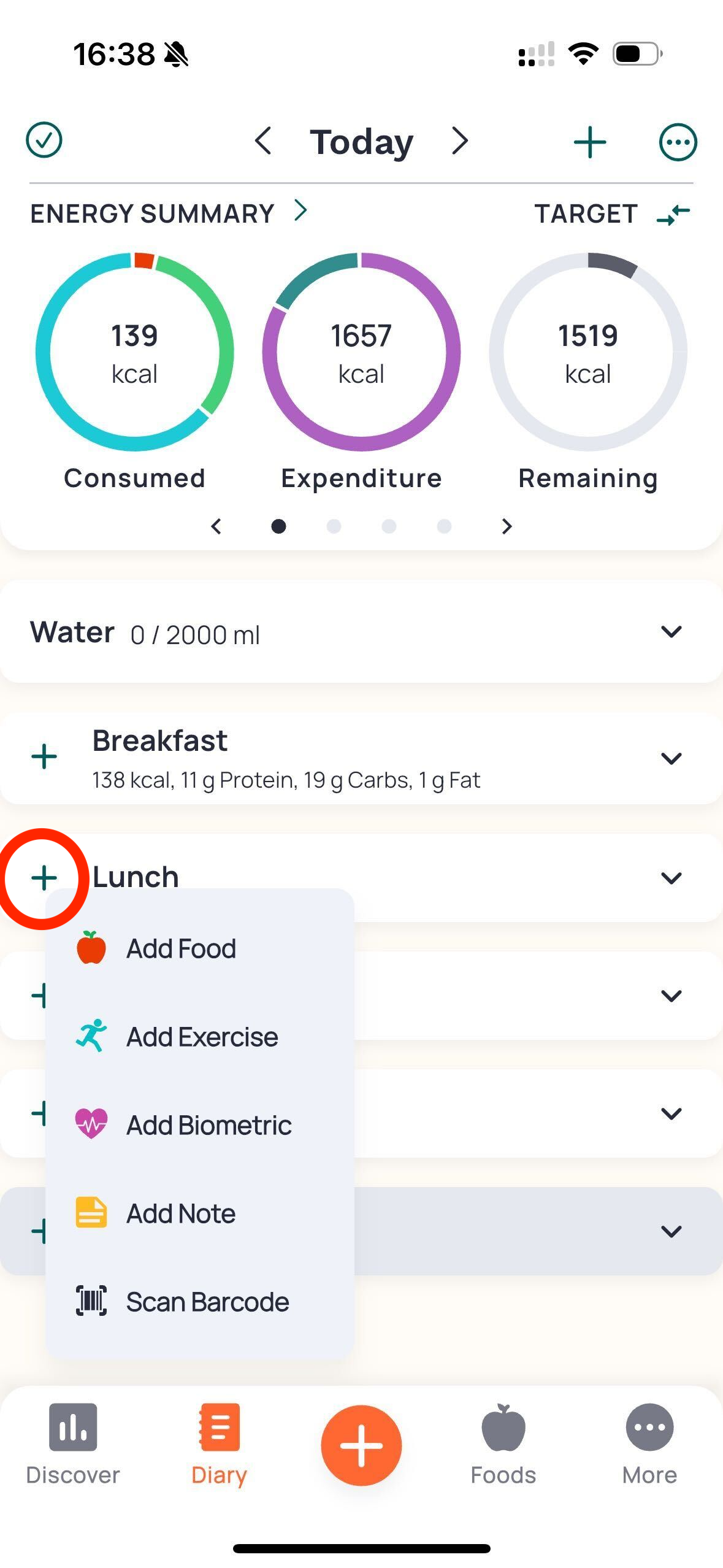This screenshot has height=1568, width=723.
Task: Open the Foods tab
Action: click(x=503, y=1444)
